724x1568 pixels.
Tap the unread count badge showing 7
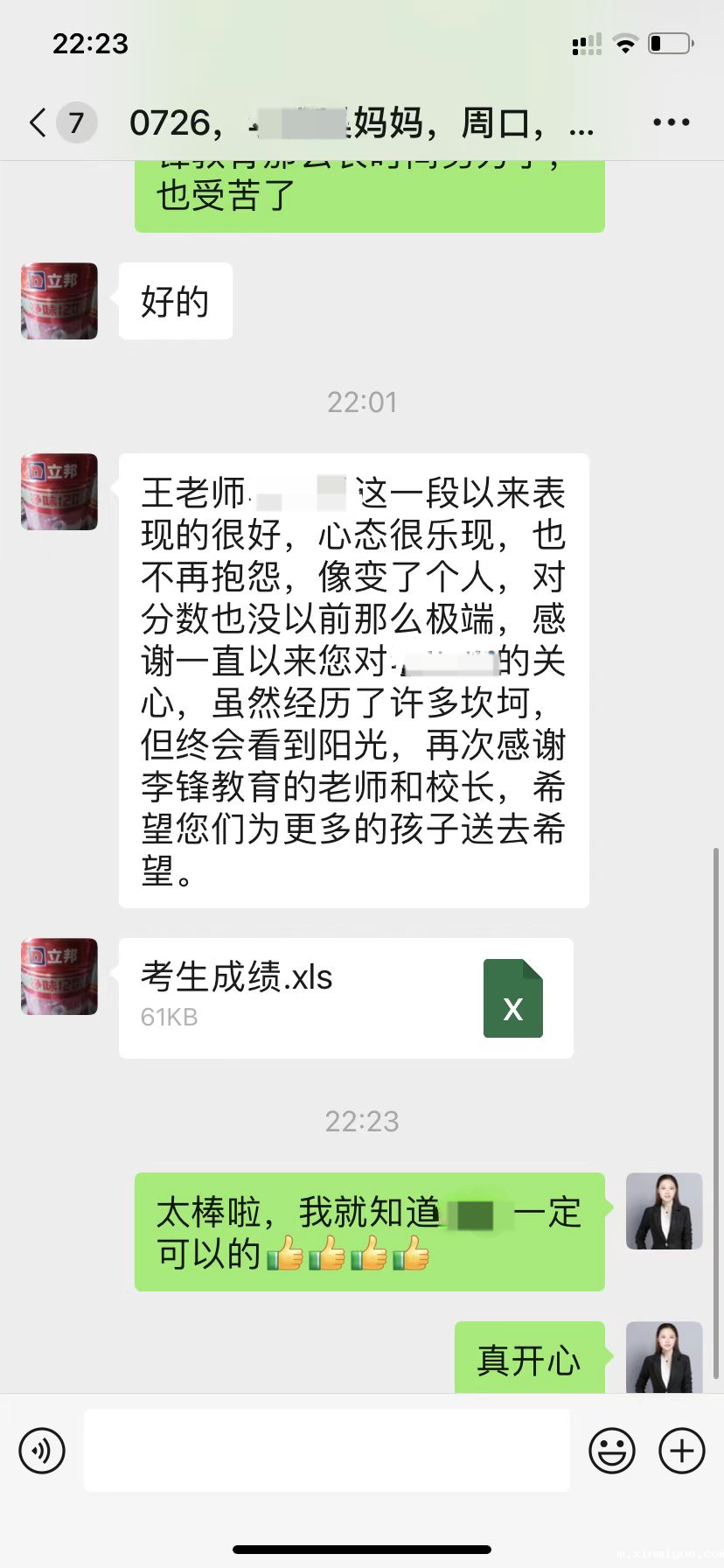coord(74,122)
